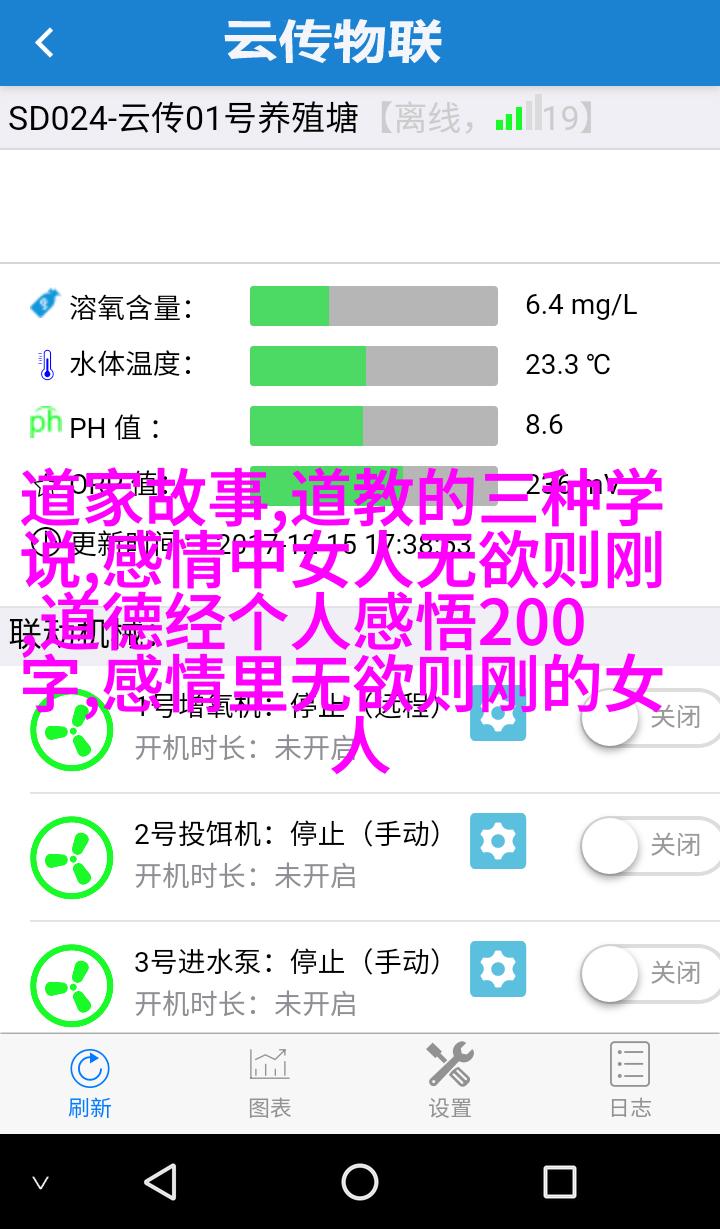Switch to the 日志 tab
This screenshot has height=1229, width=720.
(630, 1082)
